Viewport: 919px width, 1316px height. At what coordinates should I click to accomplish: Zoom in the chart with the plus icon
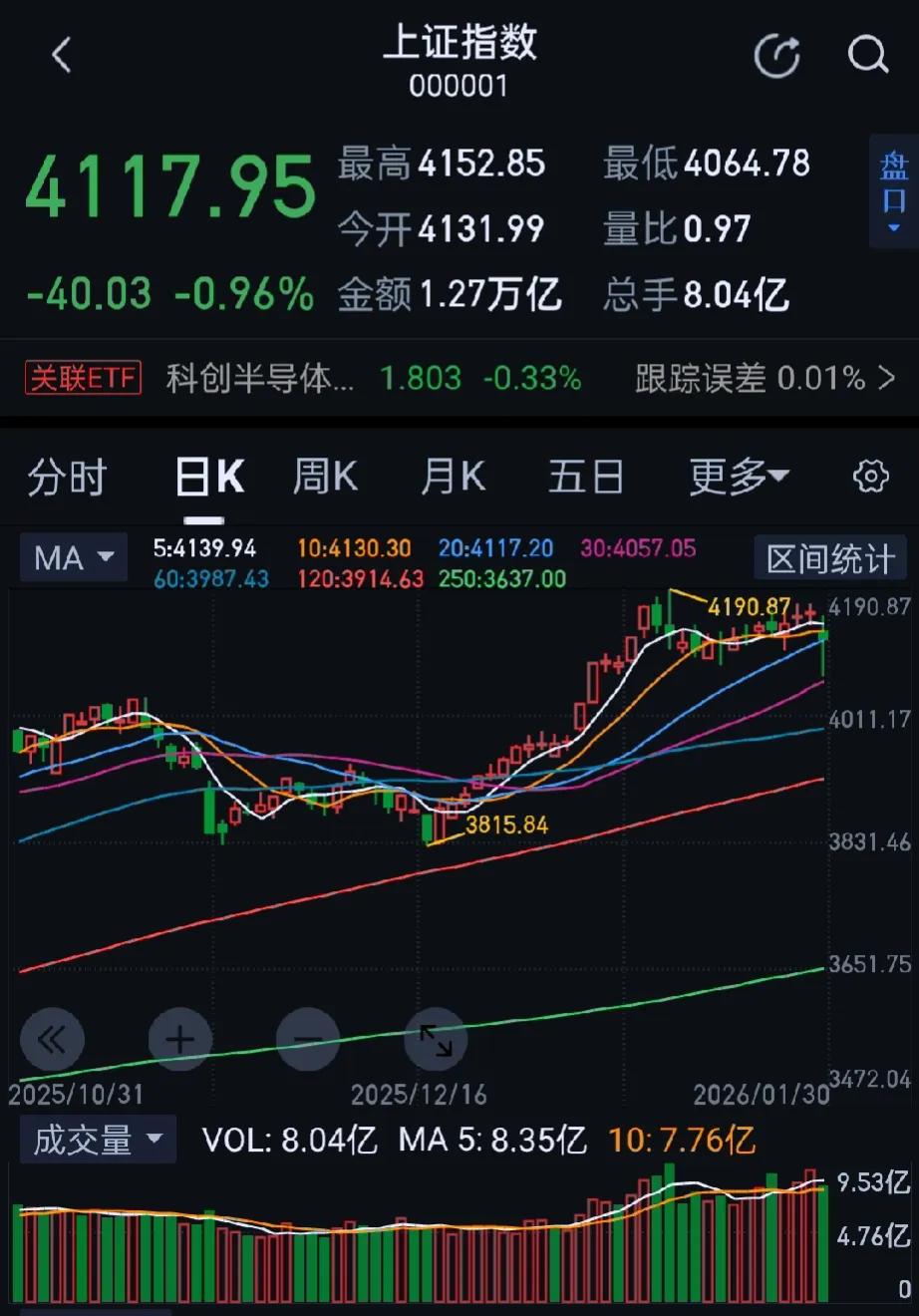[x=180, y=1040]
